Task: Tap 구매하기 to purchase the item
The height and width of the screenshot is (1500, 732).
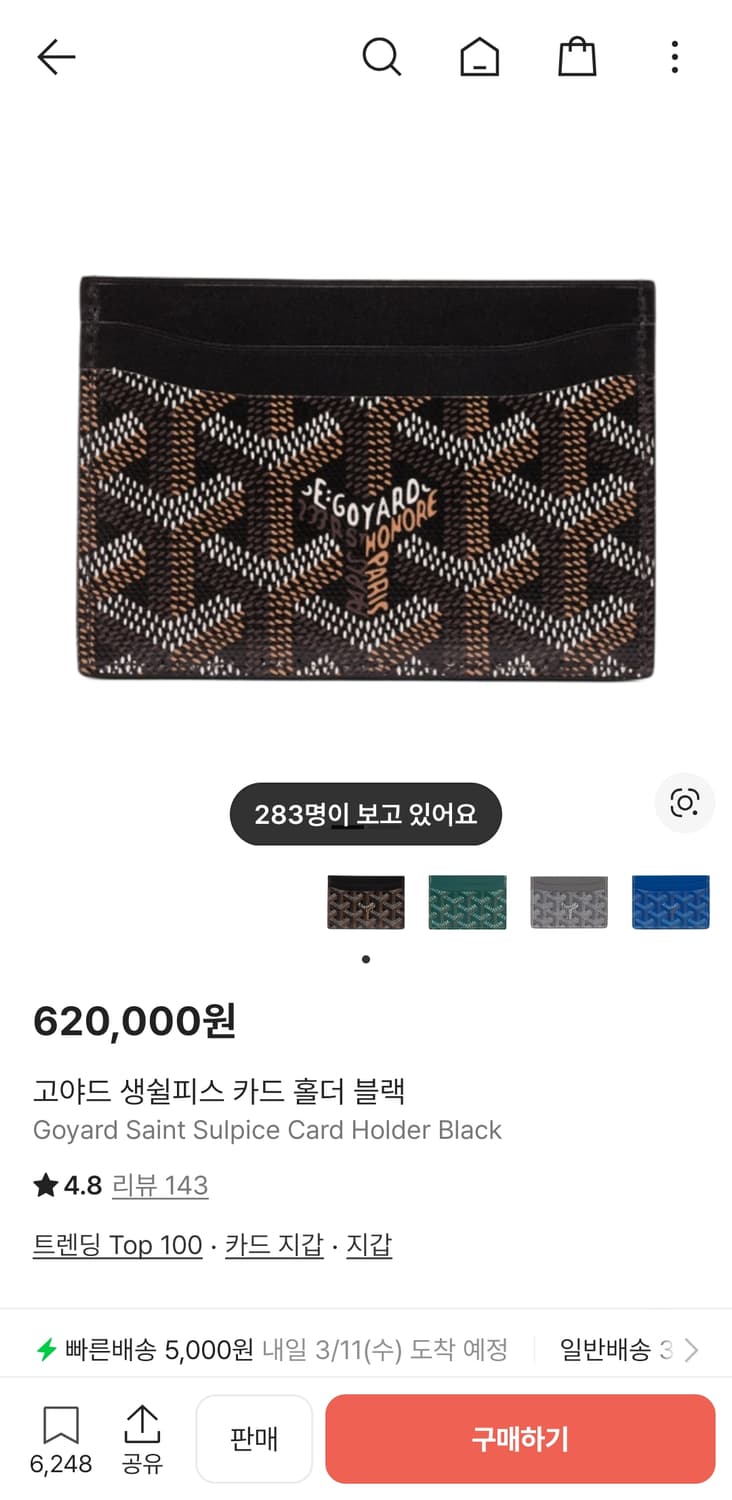Action: [521, 1438]
